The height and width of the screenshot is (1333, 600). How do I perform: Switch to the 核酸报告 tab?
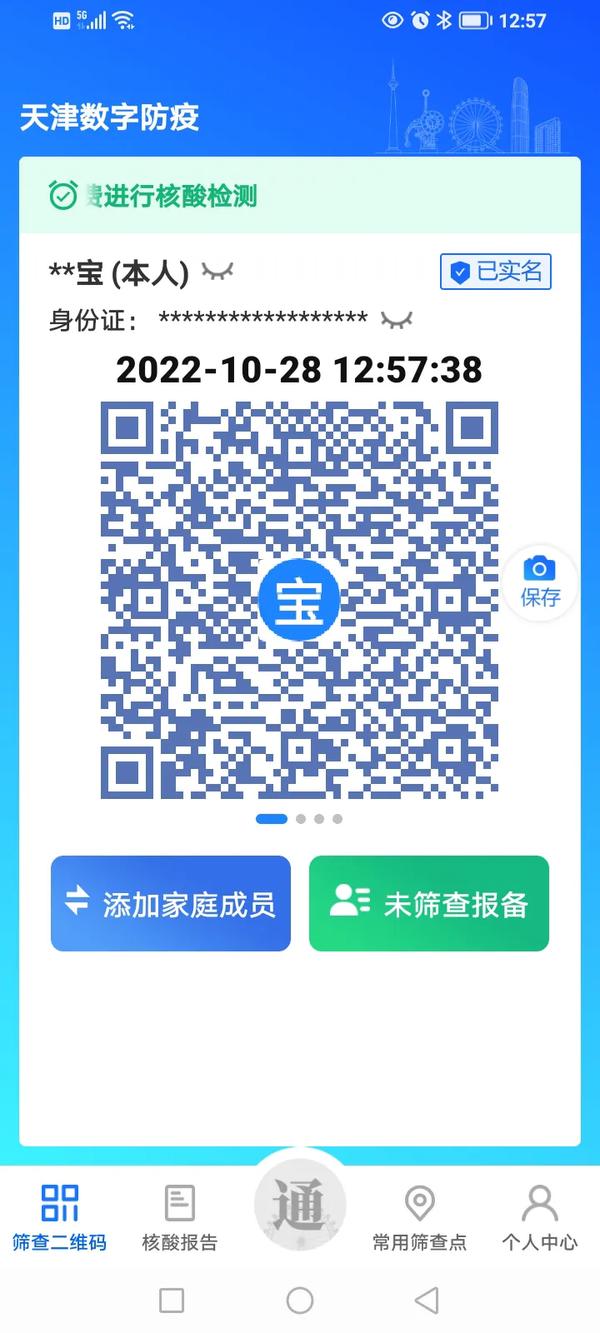(x=180, y=1218)
